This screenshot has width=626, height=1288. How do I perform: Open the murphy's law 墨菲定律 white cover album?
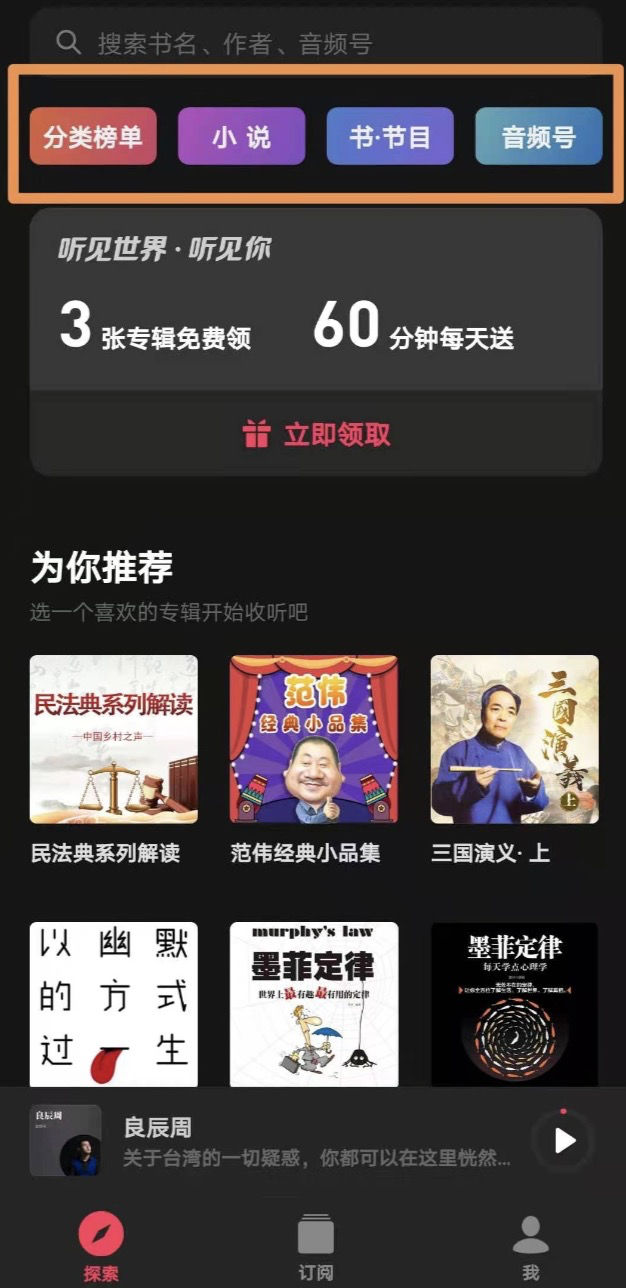pos(314,1004)
